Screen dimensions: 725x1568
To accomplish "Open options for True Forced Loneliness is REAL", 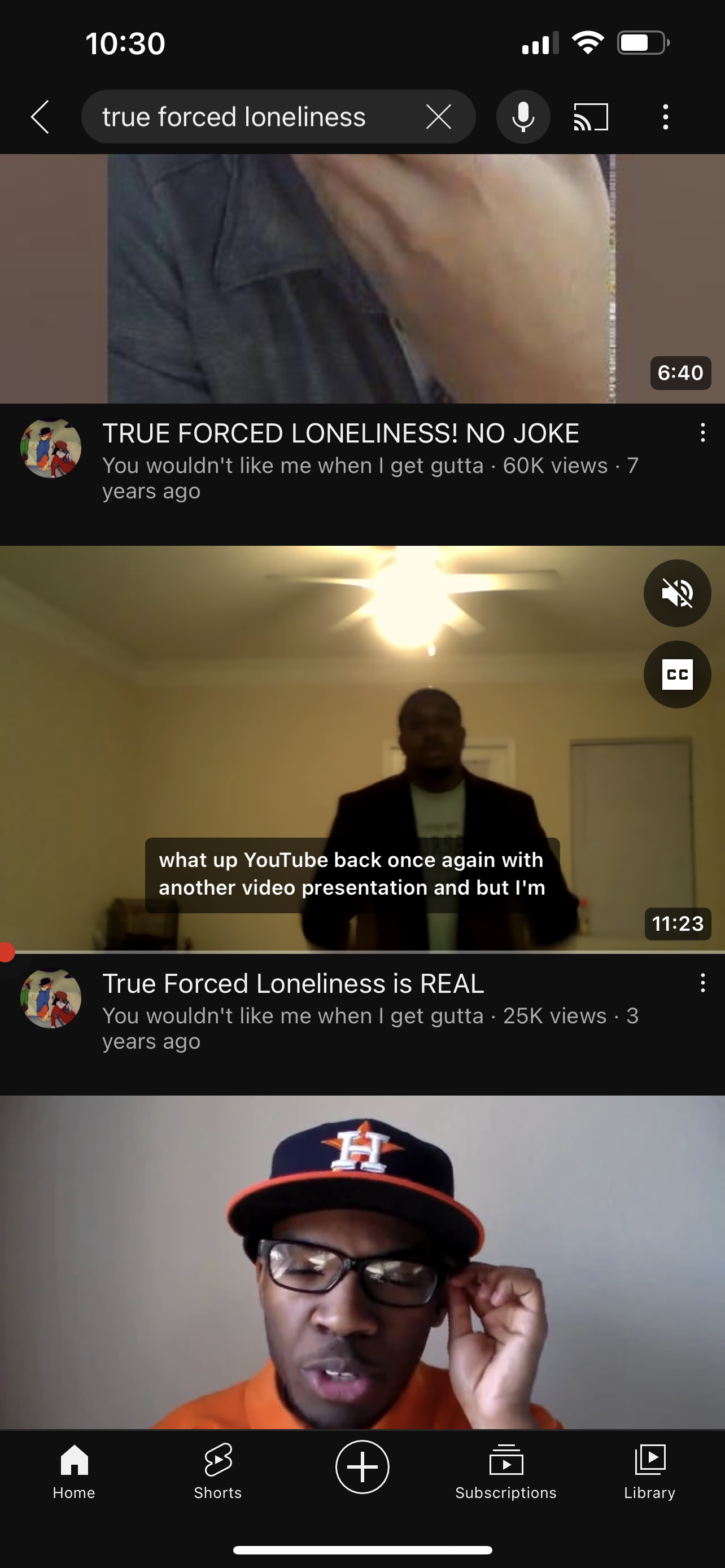I will click(702, 983).
